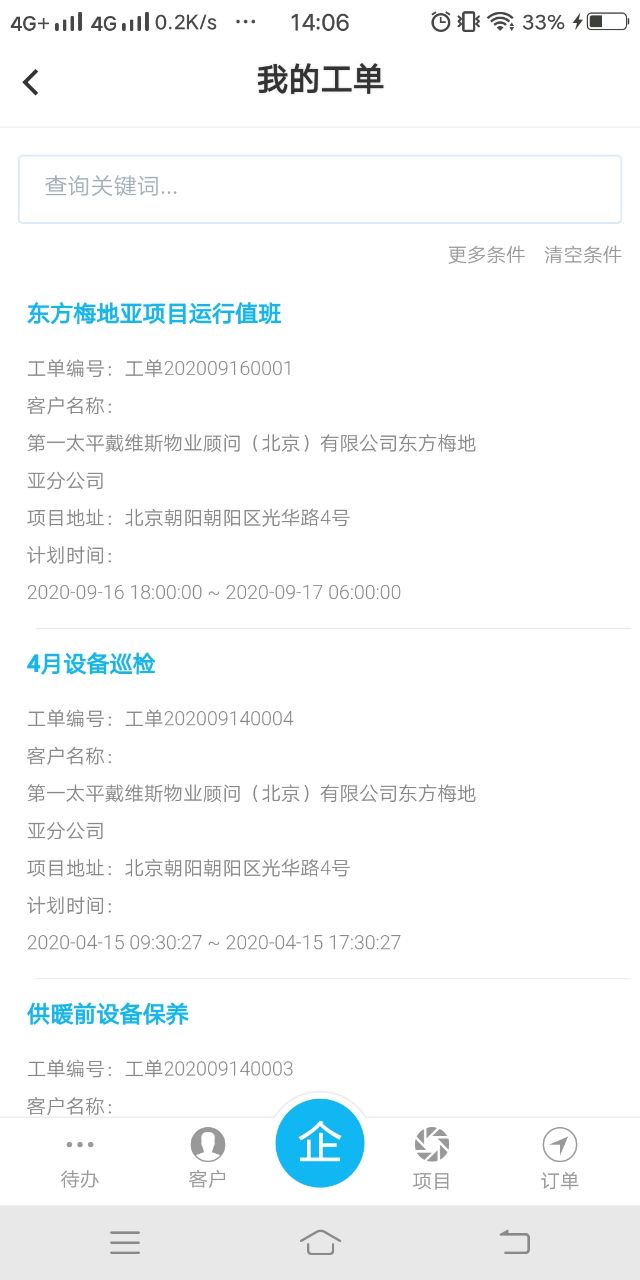Viewport: 640px width, 1280px height.
Task: Switch to the 客户 tab
Action: tap(207, 1161)
